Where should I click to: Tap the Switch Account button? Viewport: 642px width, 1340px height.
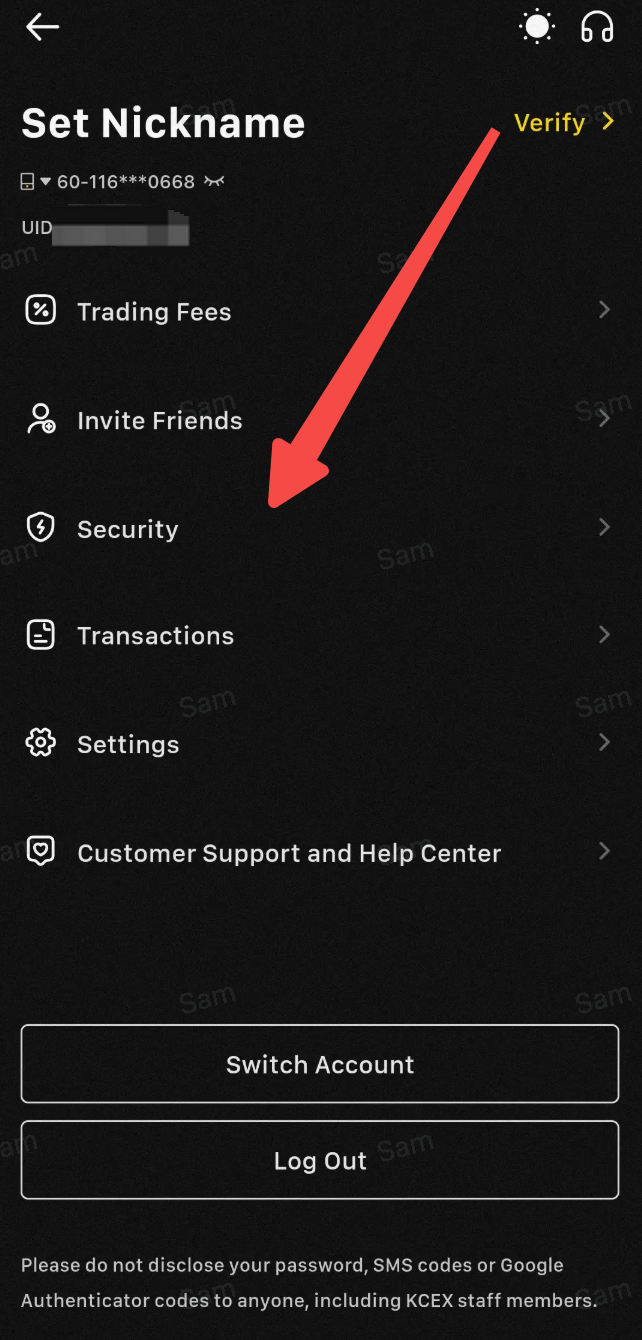pyautogui.click(x=320, y=1064)
